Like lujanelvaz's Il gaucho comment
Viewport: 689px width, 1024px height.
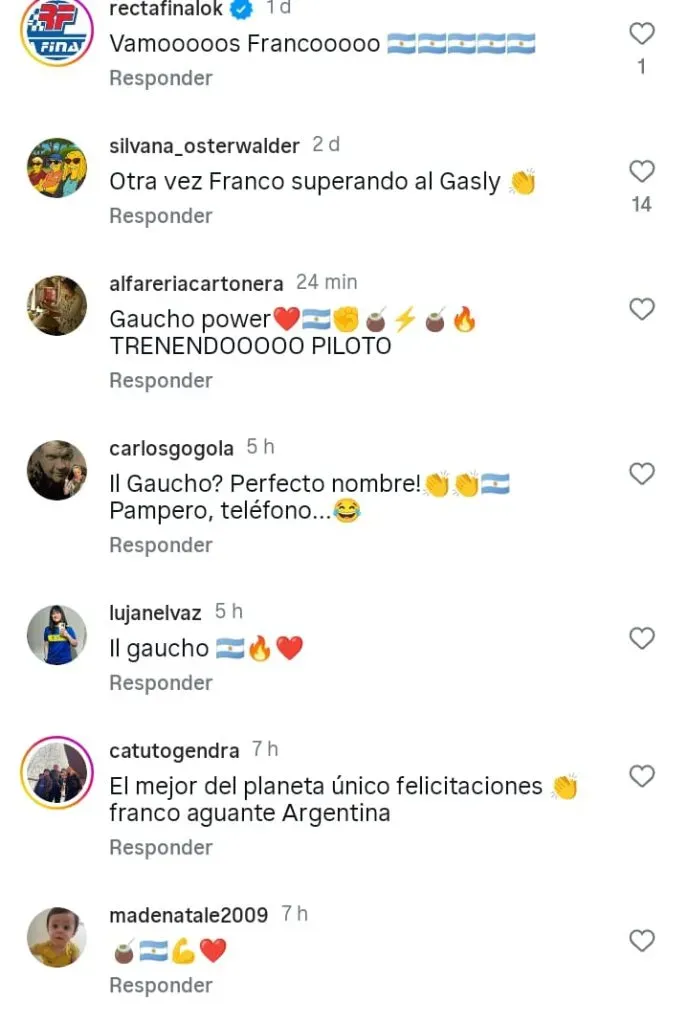click(642, 638)
